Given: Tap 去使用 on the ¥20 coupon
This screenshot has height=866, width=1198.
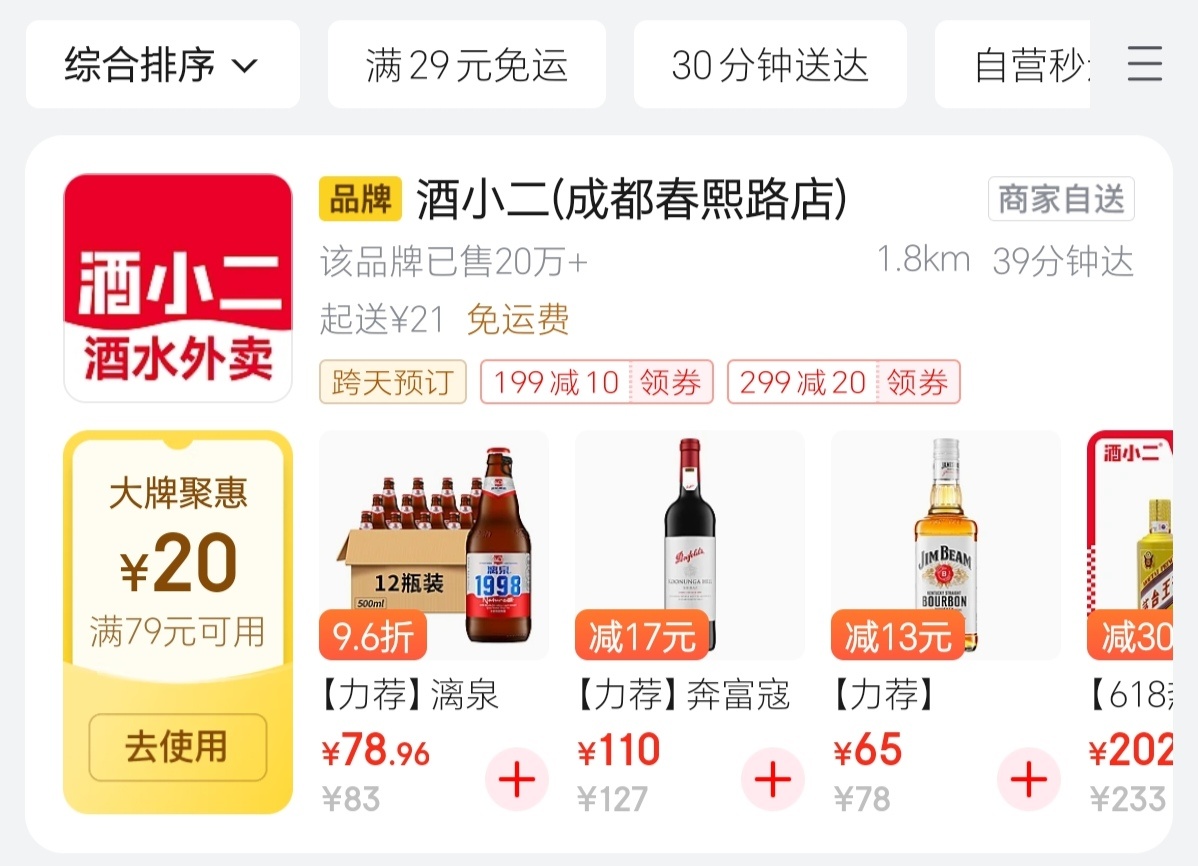Looking at the screenshot, I should [177, 747].
